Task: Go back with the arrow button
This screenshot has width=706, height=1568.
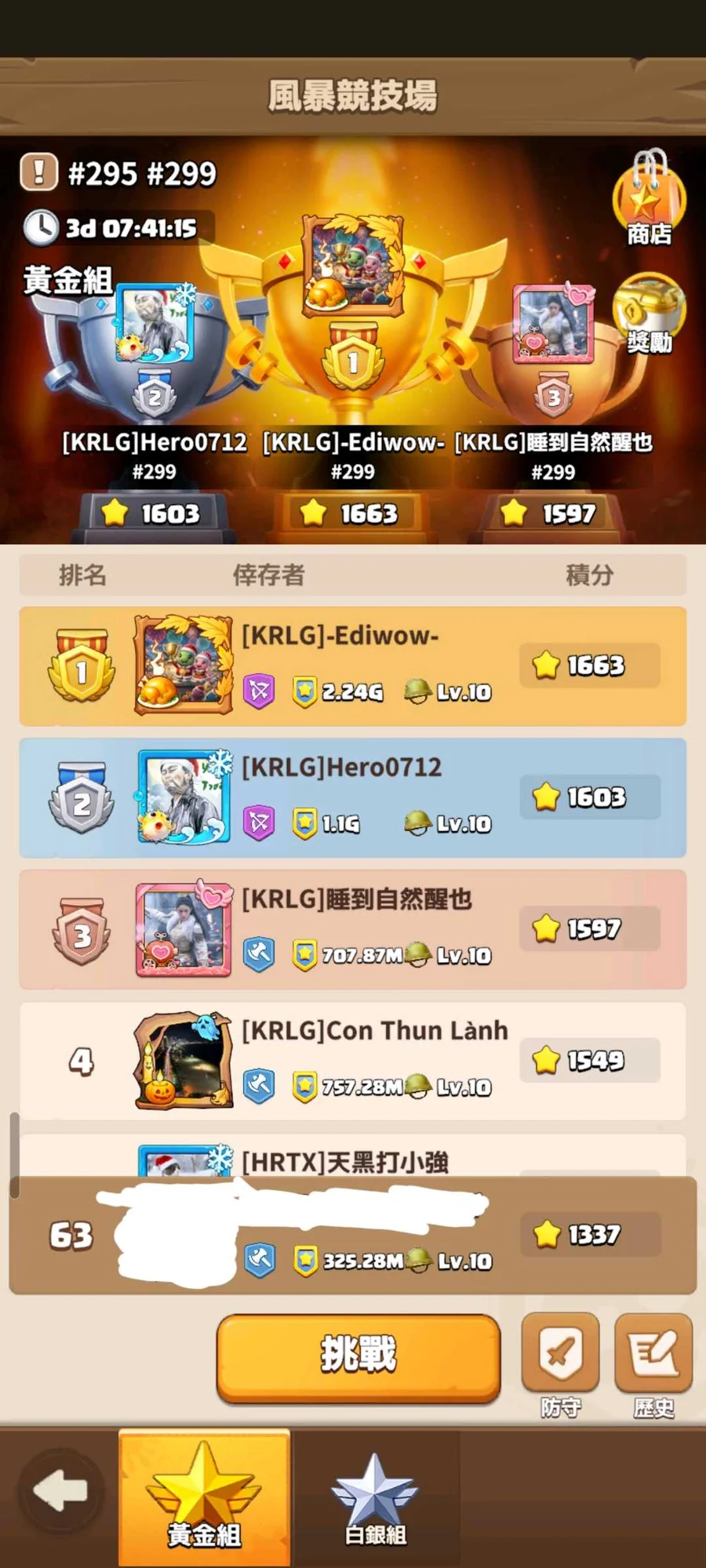Action: click(60, 1490)
